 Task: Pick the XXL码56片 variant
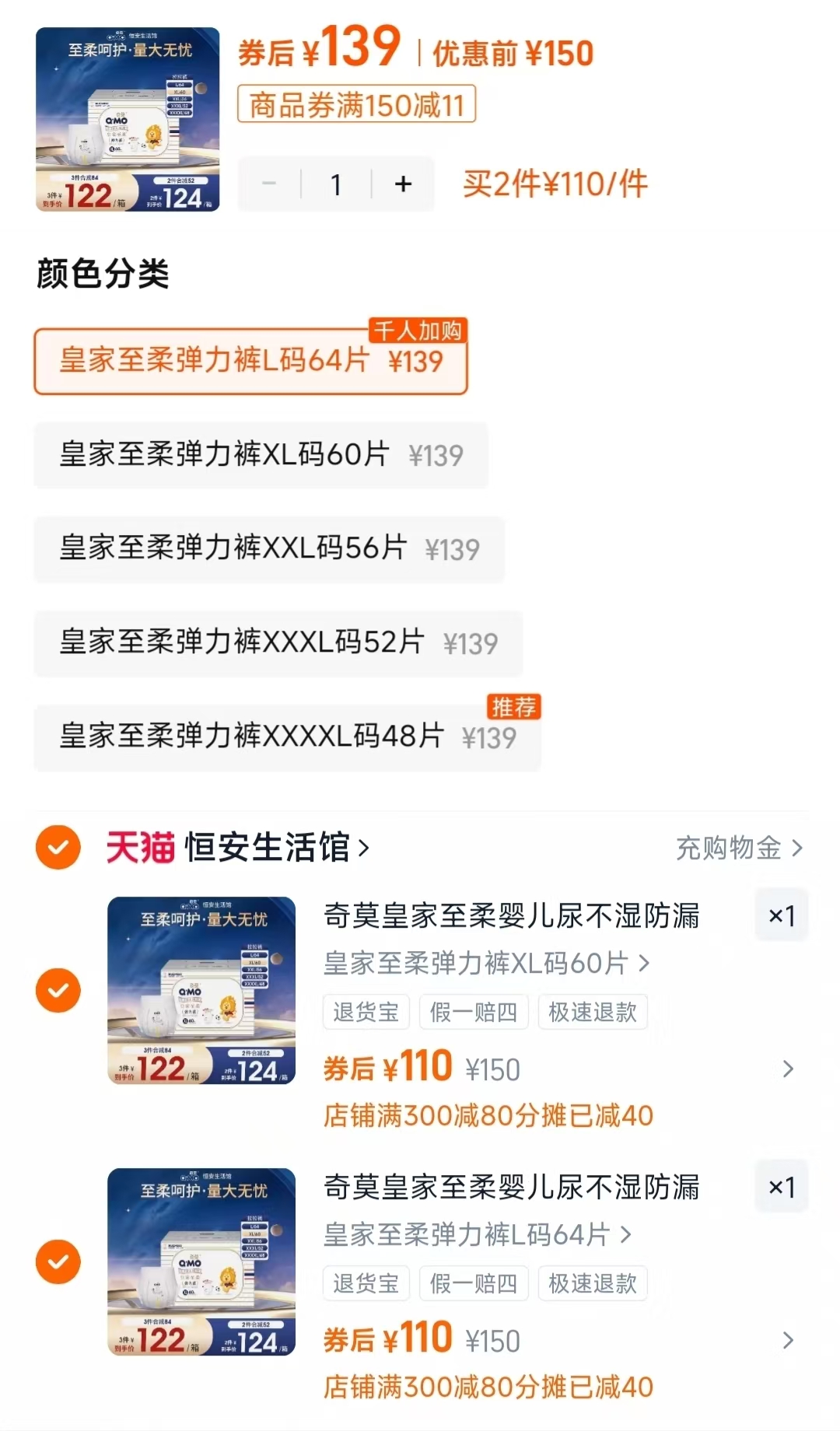269,549
